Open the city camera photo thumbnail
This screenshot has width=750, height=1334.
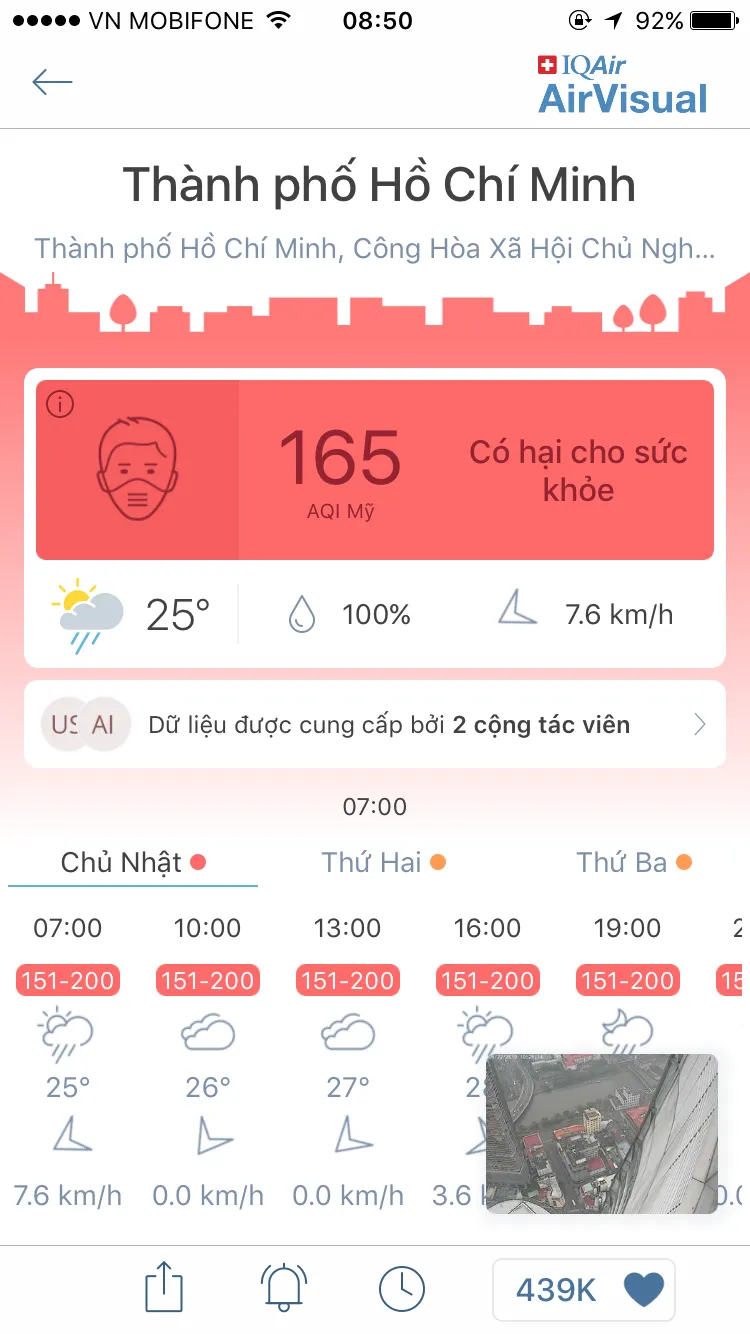click(602, 1132)
